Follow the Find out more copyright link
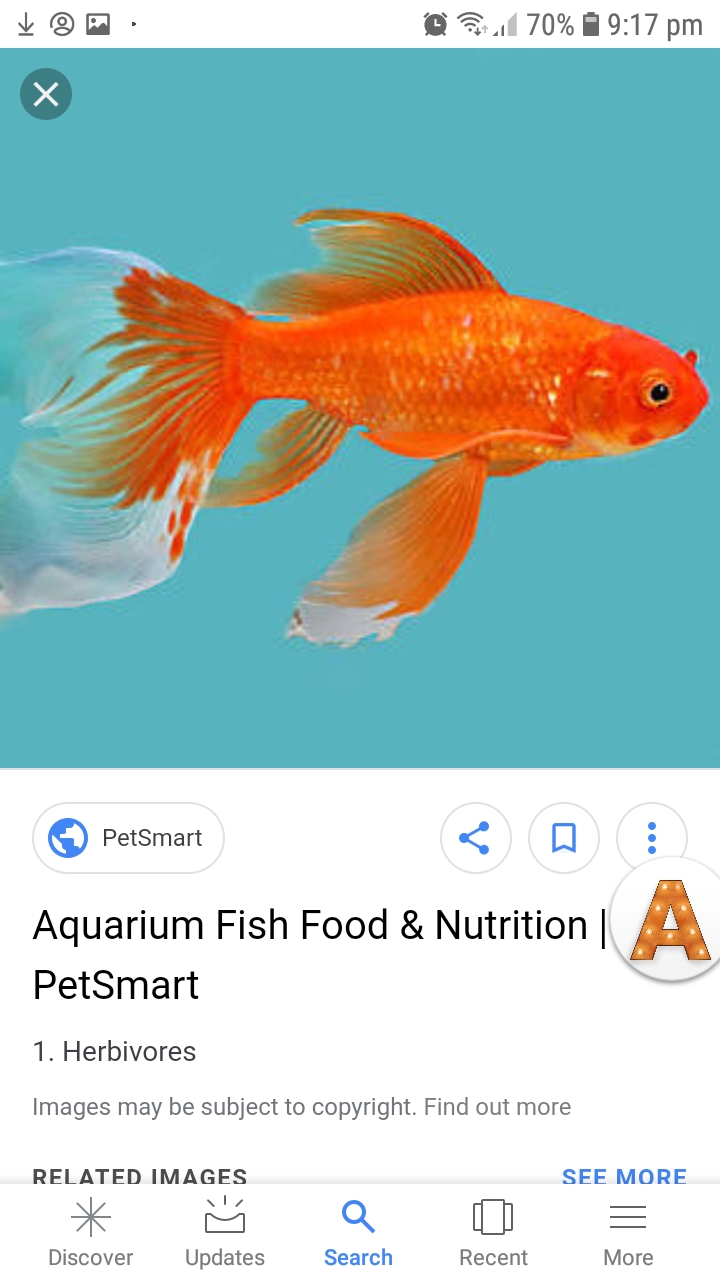 click(497, 1107)
